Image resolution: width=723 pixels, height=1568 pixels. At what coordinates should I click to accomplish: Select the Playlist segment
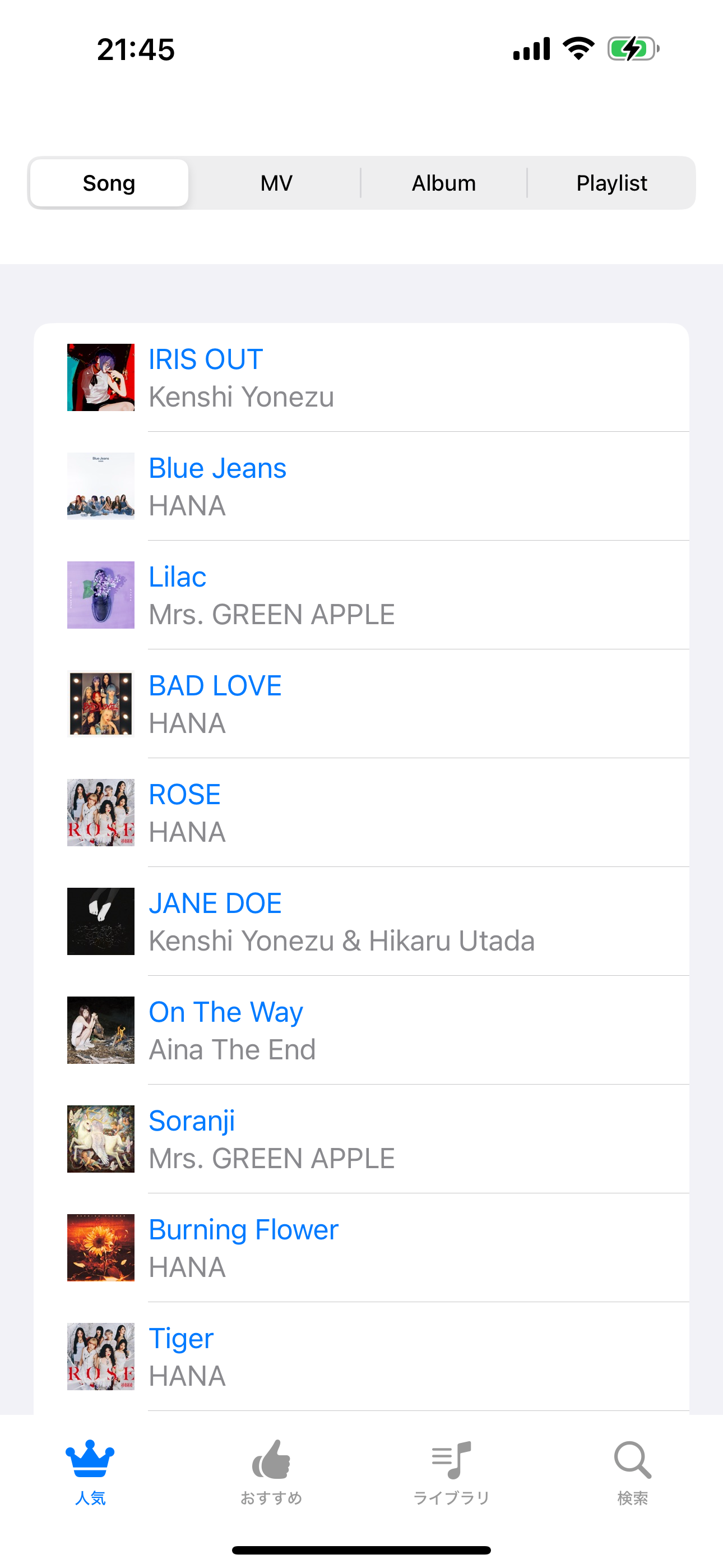pyautogui.click(x=611, y=183)
